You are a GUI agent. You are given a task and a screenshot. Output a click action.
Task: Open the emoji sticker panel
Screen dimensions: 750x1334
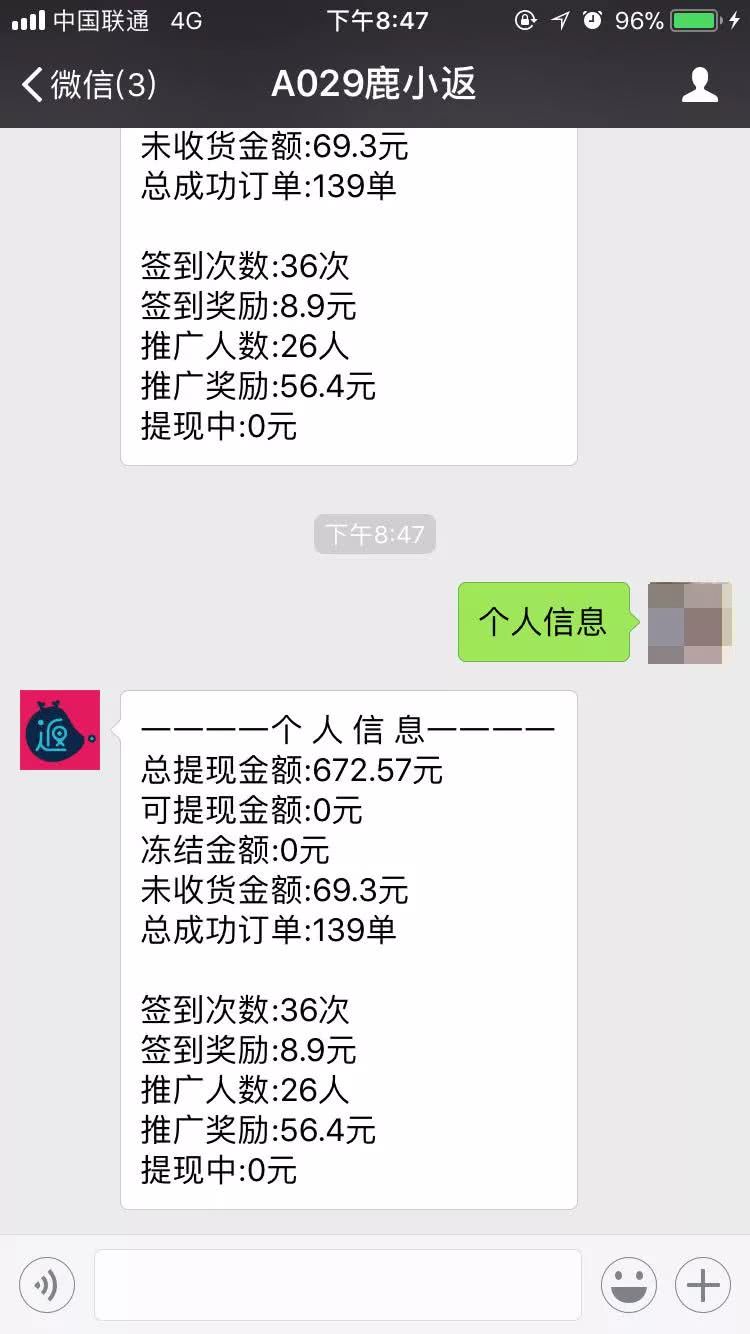coord(629,1285)
